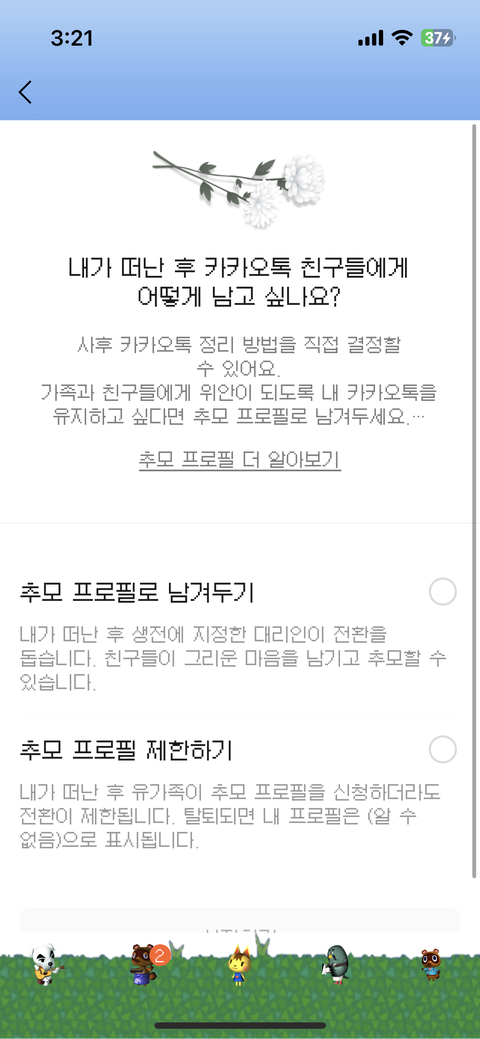Switch to the guitar dog friends tab
The height and width of the screenshot is (1039, 480).
tap(47, 966)
